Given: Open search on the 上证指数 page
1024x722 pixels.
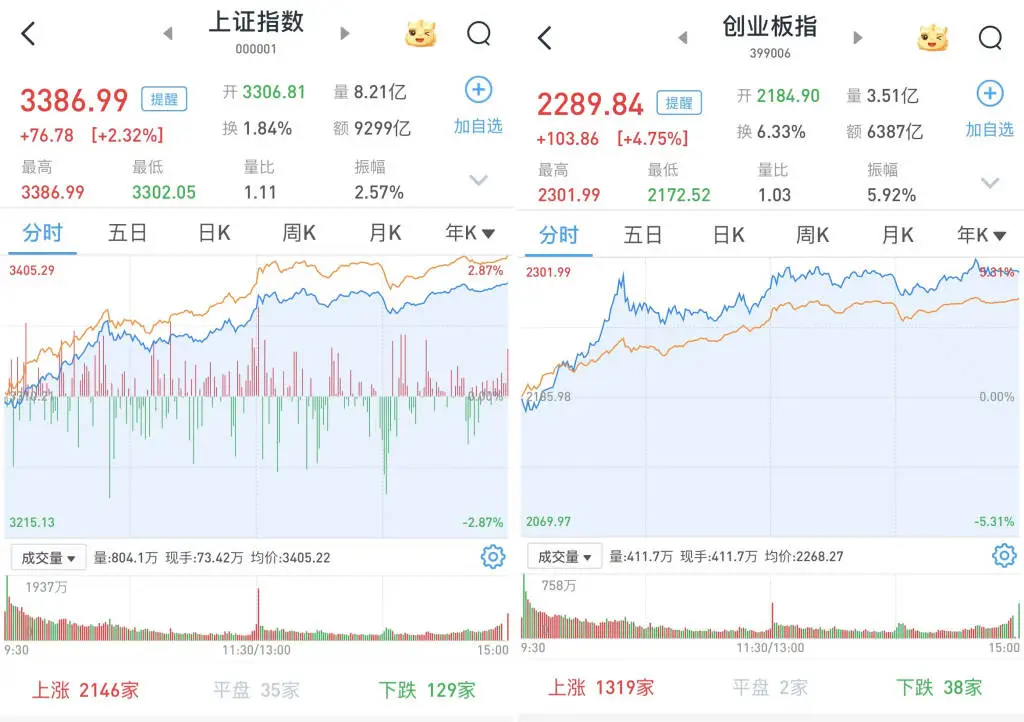Looking at the screenshot, I should coord(479,34).
